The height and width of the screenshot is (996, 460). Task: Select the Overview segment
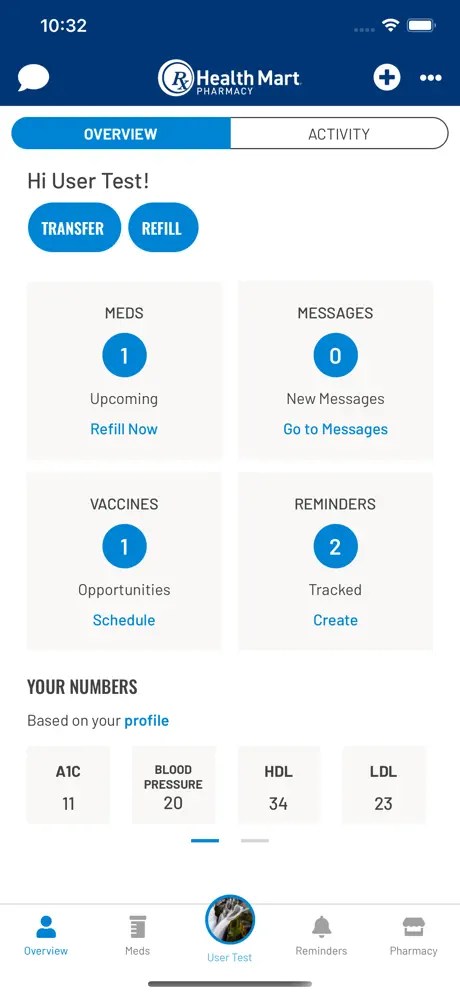(x=121, y=134)
